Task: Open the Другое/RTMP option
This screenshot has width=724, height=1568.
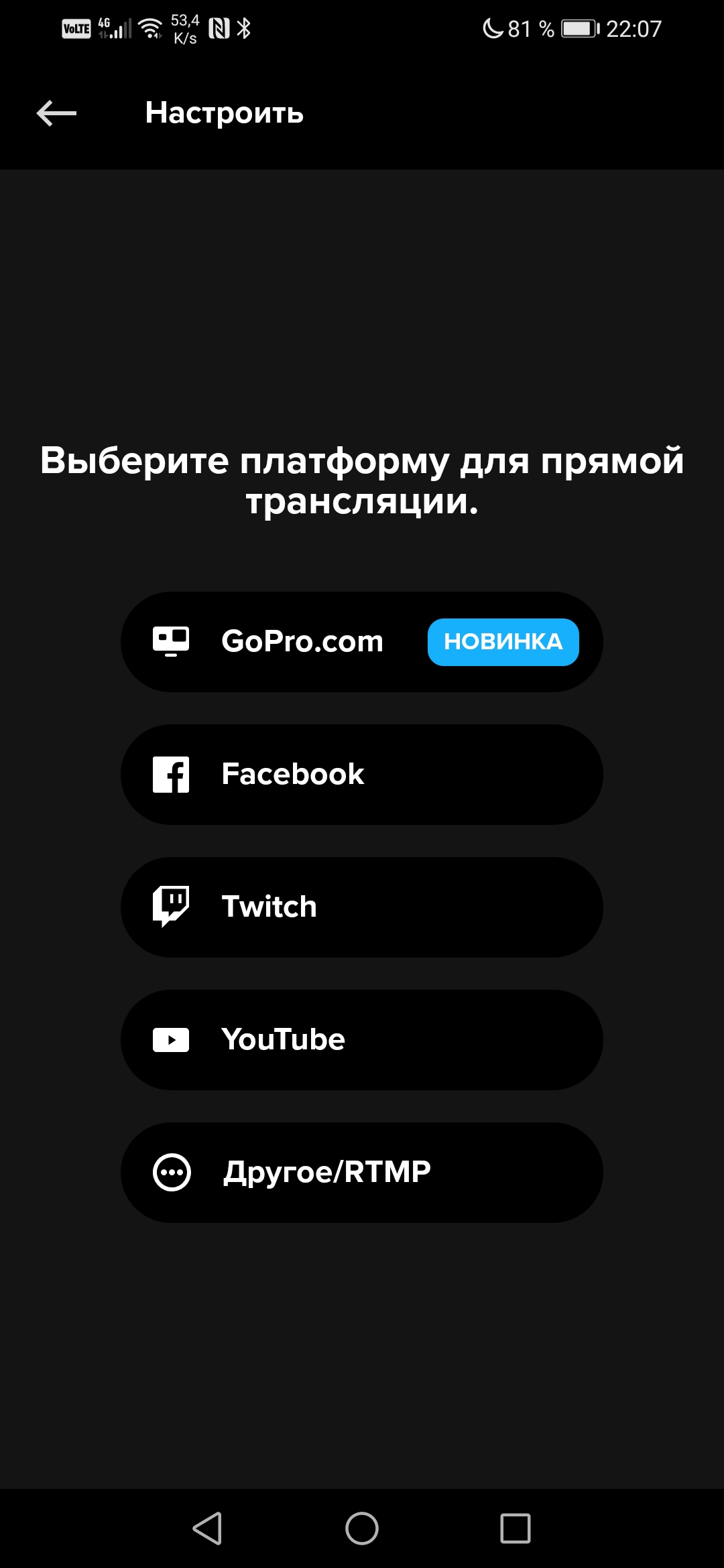Action: pos(361,1172)
